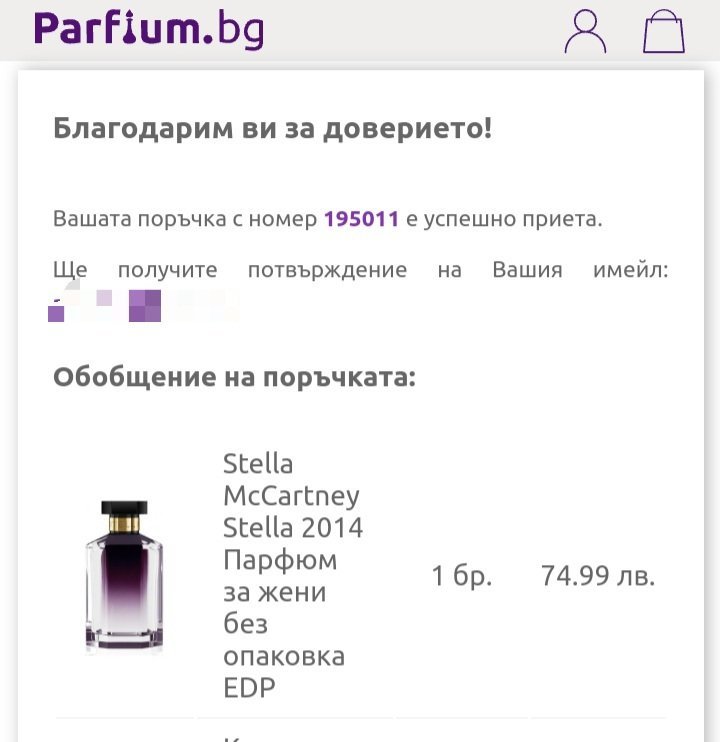Screen dimensions: 720x742
Task: Open order number 195011
Action: tap(361, 219)
